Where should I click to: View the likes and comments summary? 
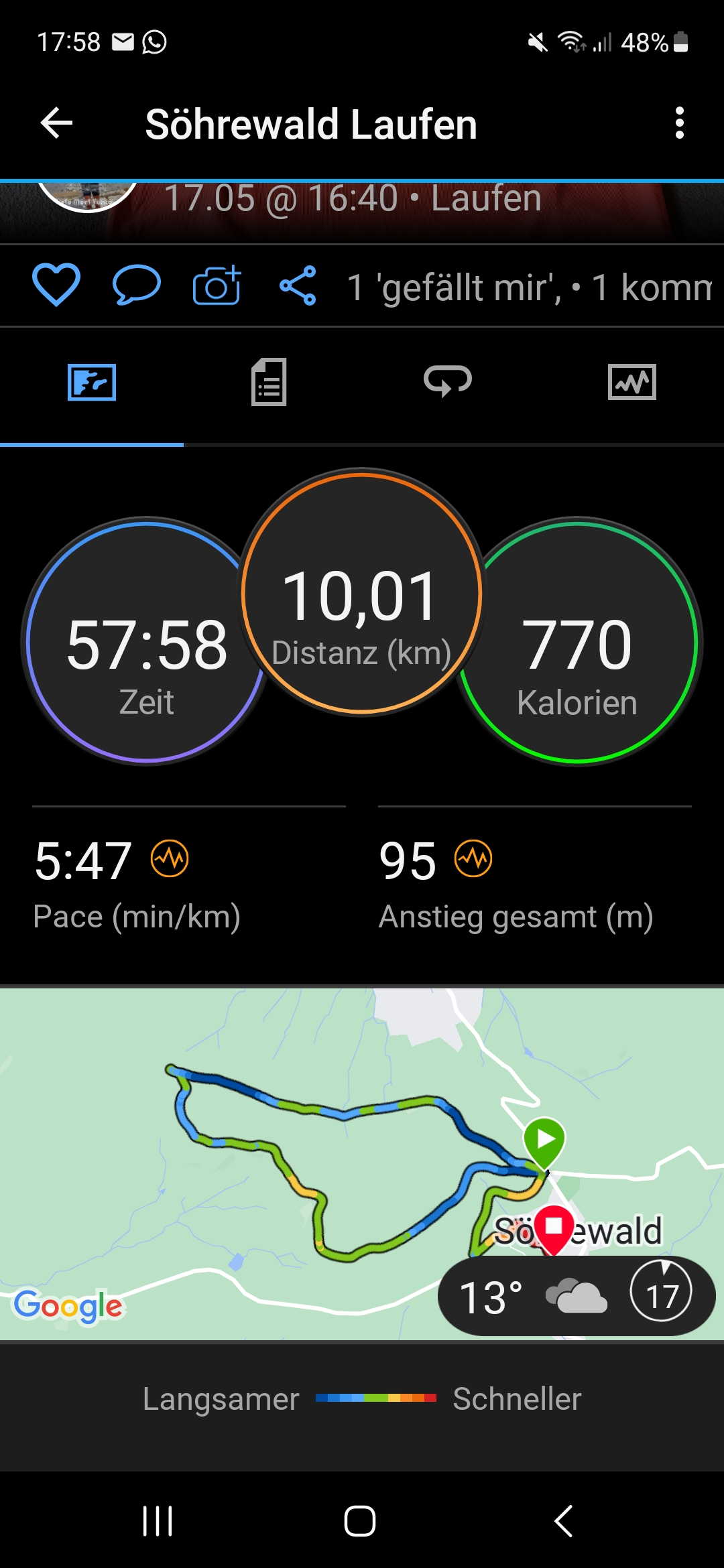pyautogui.click(x=528, y=287)
